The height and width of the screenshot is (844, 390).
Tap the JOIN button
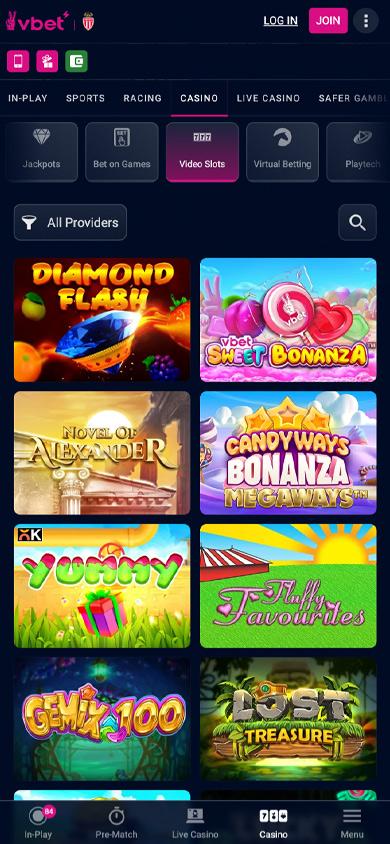328,20
